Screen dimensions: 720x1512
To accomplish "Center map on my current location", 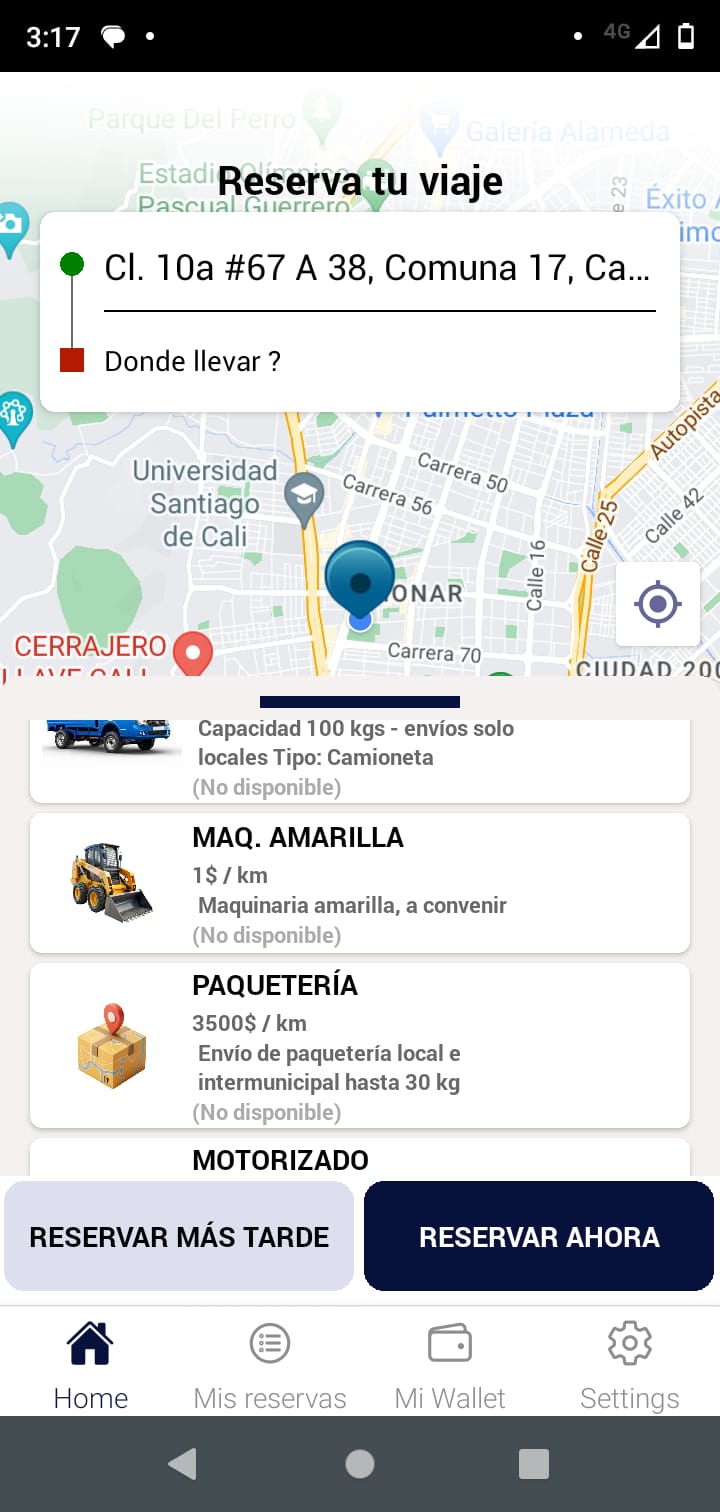I will point(658,604).
